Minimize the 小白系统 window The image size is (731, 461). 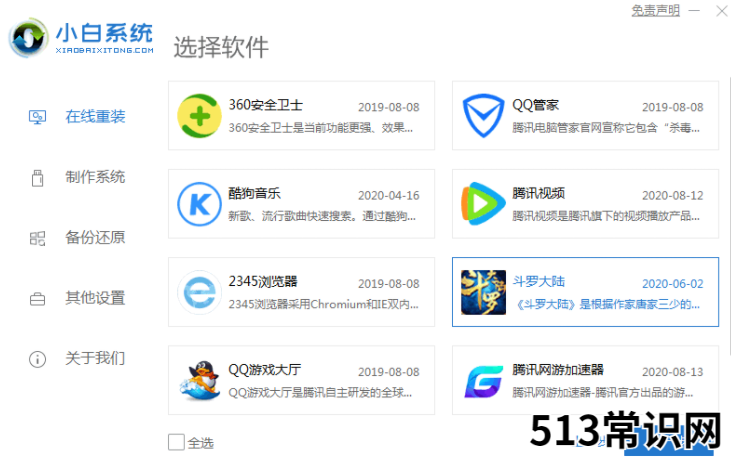[x=695, y=10]
